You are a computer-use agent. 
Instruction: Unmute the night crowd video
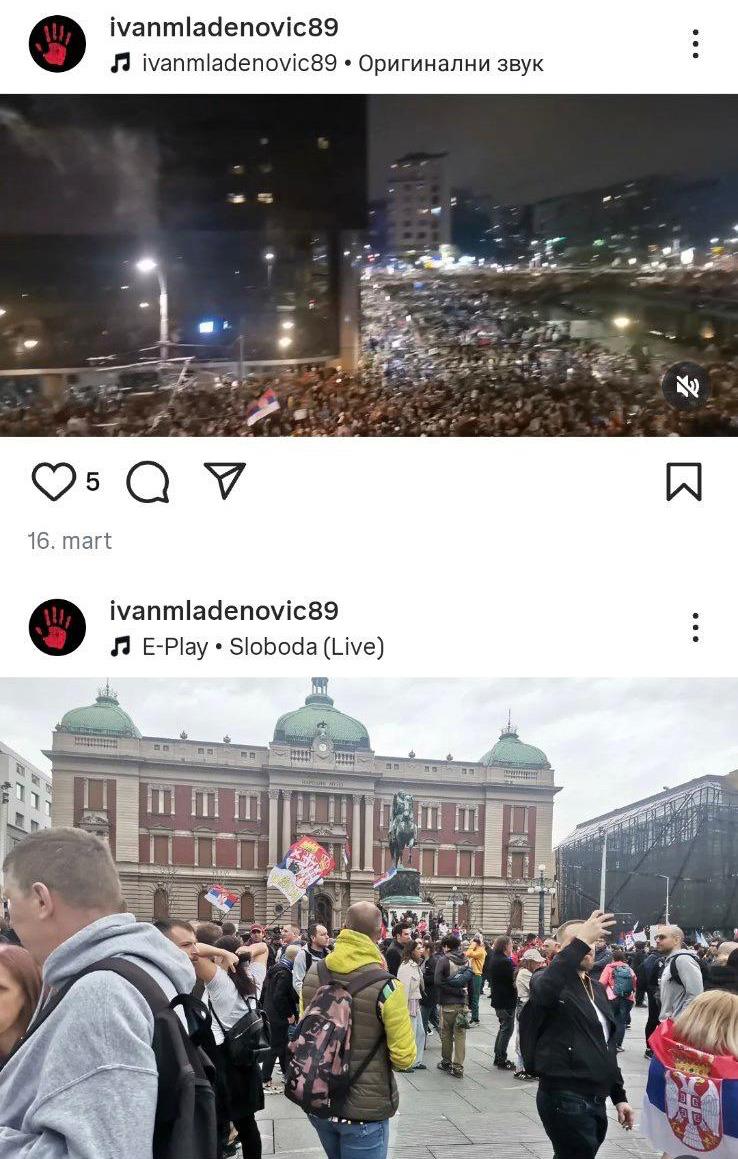tap(687, 386)
